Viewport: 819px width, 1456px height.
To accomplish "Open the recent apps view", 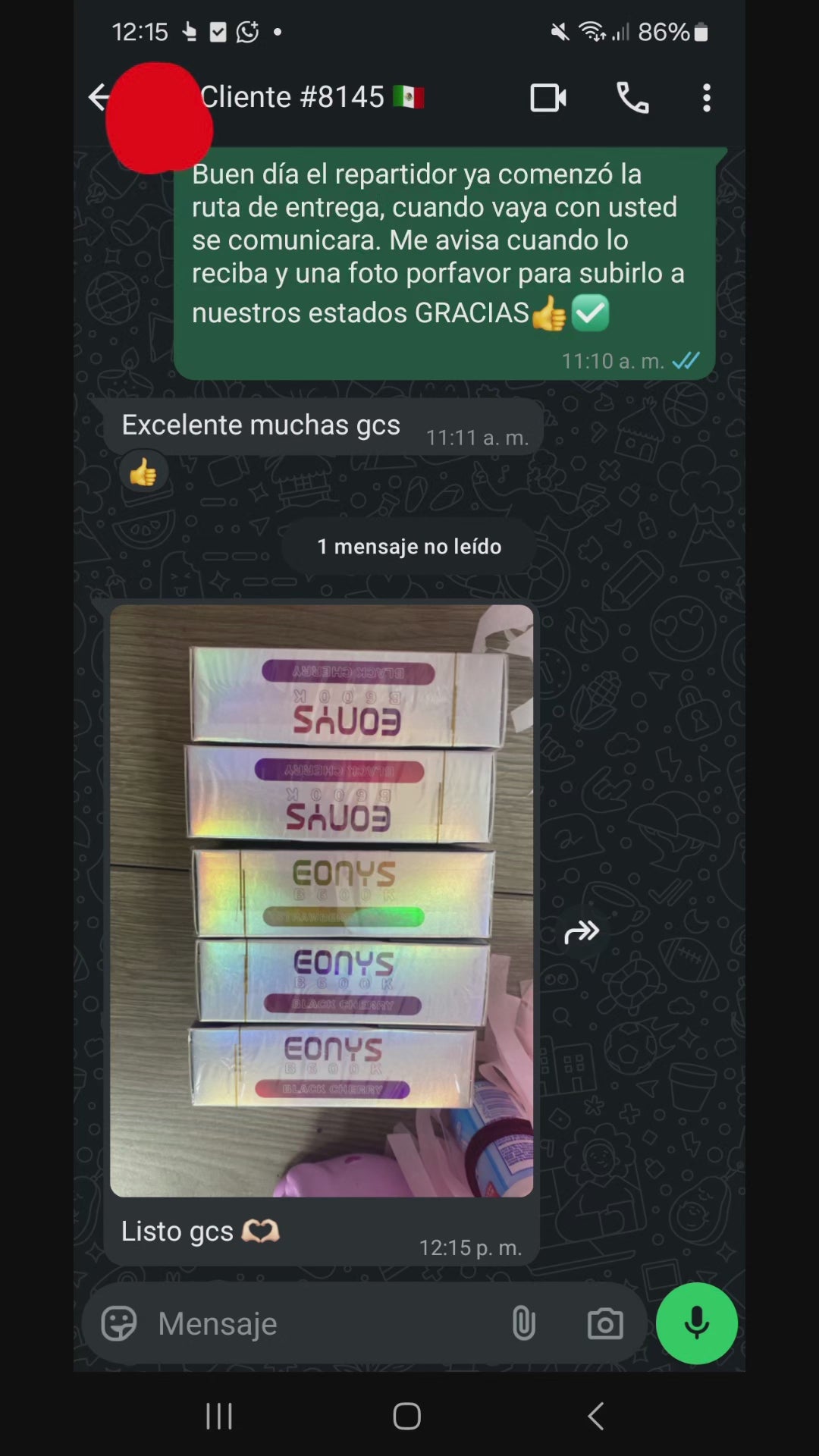I will point(219,1416).
